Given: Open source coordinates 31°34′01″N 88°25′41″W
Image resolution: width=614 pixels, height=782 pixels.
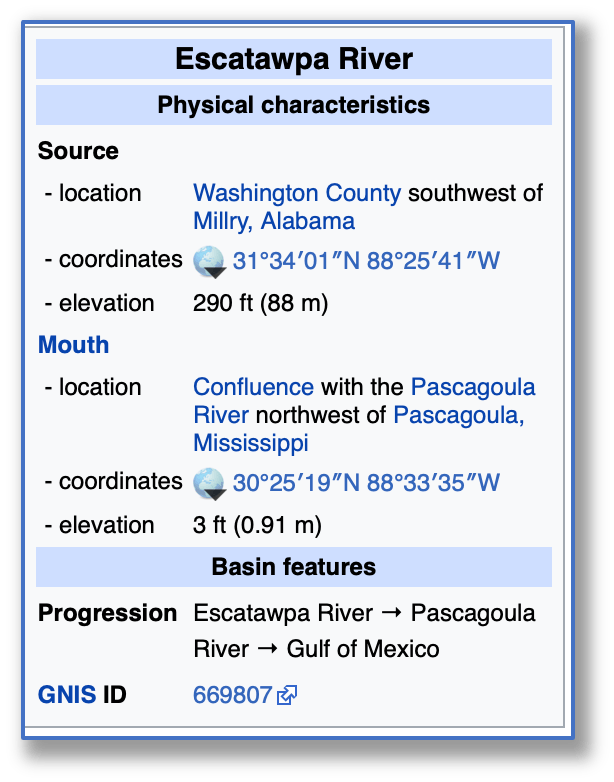Looking at the screenshot, I should (366, 262).
